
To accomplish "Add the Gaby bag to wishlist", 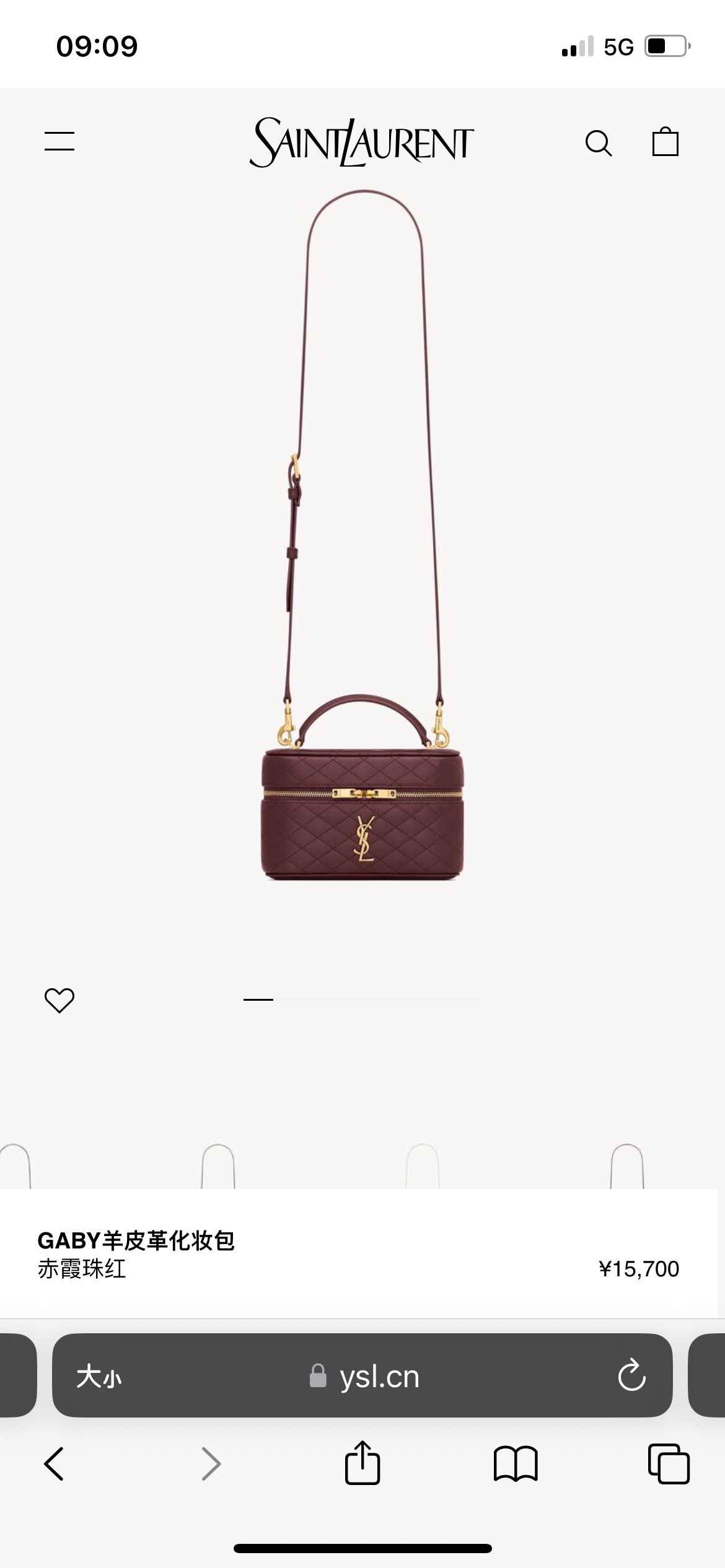I will click(x=59, y=1000).
